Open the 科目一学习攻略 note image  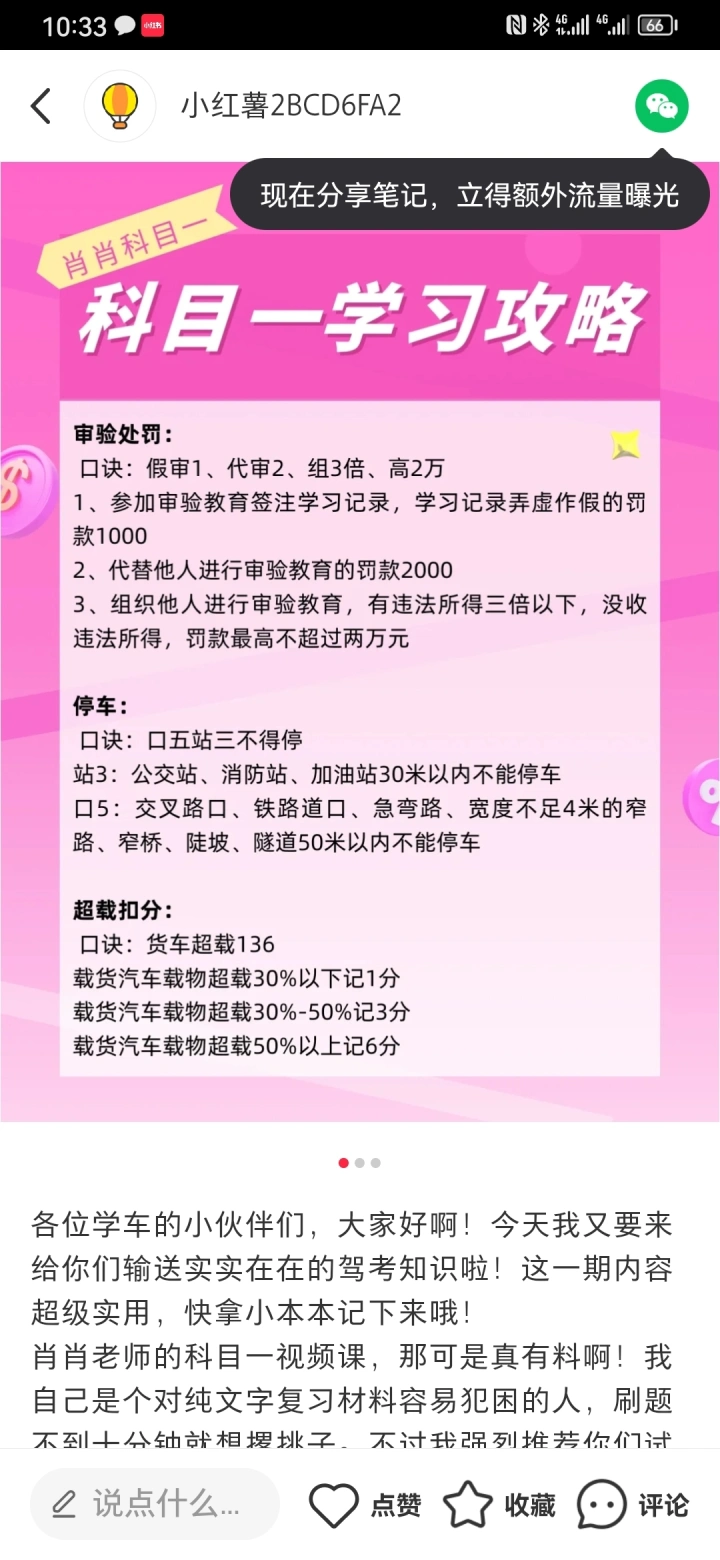(x=360, y=641)
